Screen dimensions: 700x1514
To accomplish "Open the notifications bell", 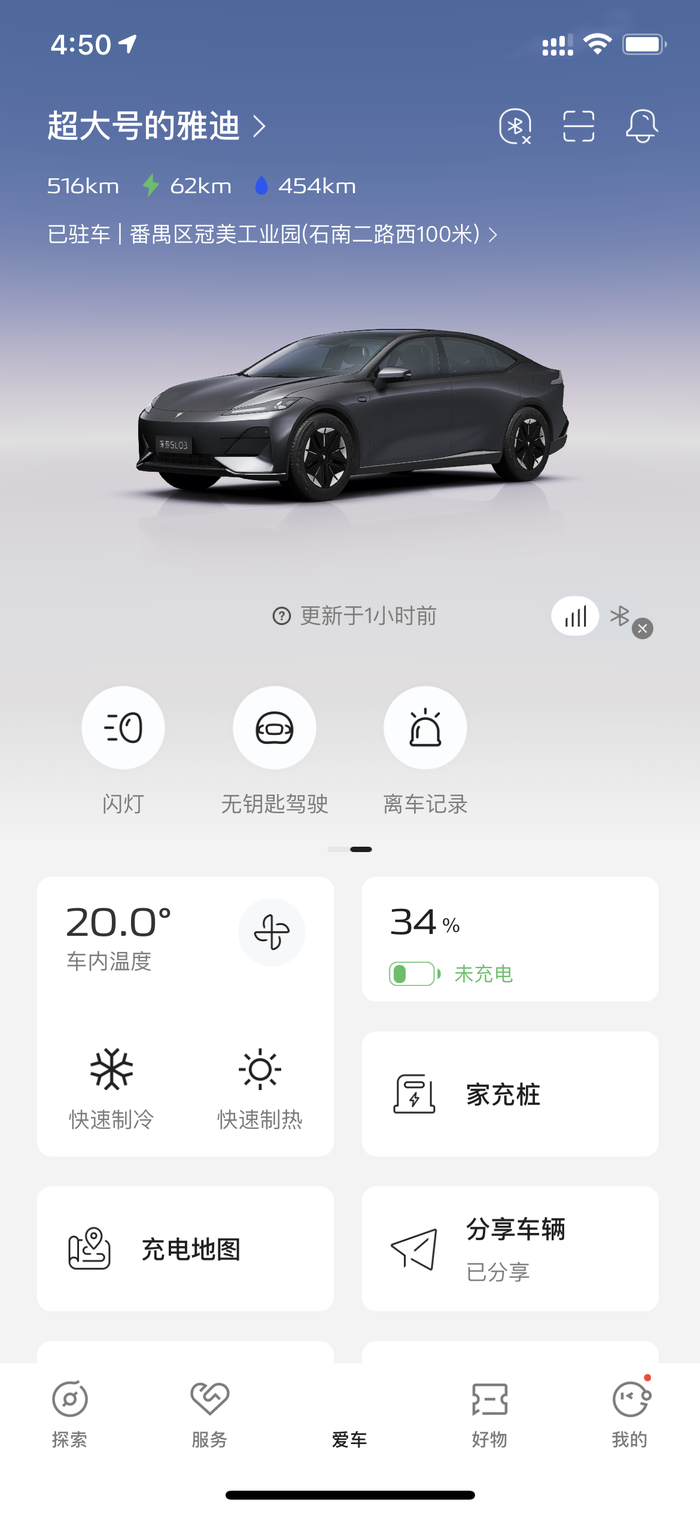I will (641, 126).
